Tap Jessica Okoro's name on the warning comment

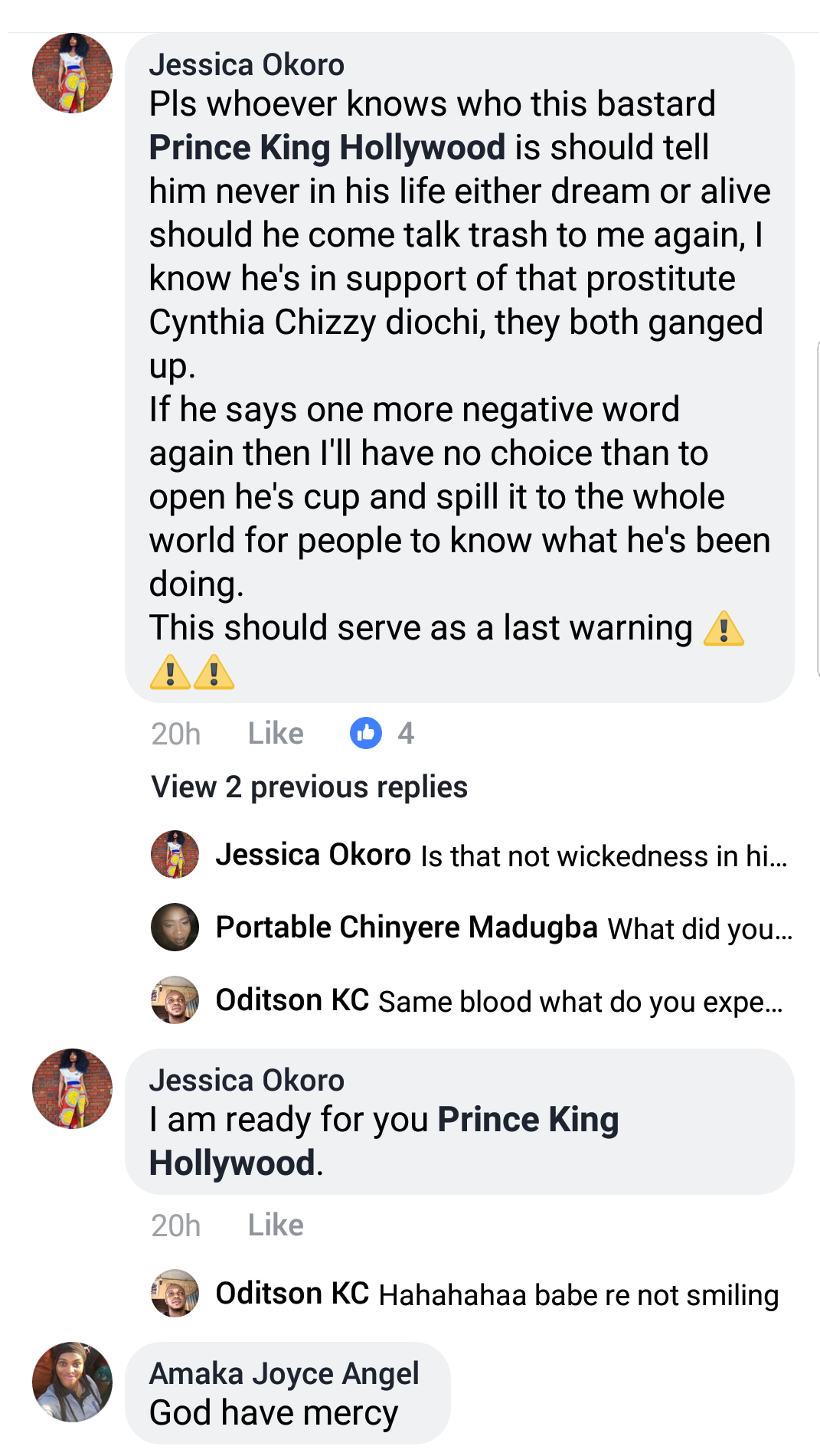tap(247, 65)
